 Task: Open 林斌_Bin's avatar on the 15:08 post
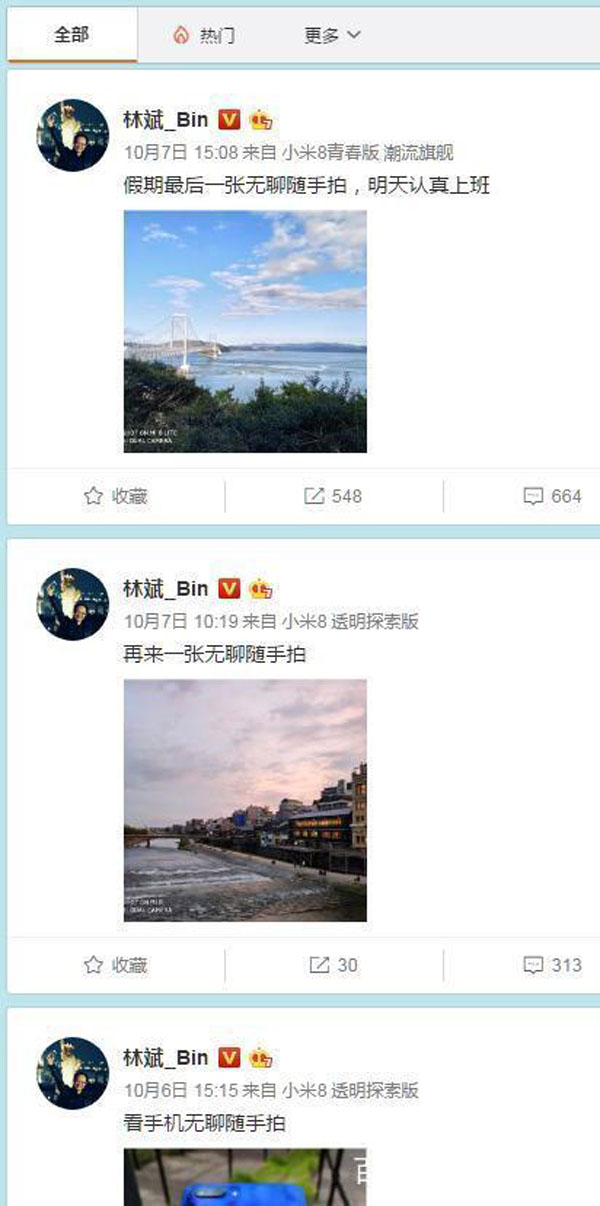[72, 135]
